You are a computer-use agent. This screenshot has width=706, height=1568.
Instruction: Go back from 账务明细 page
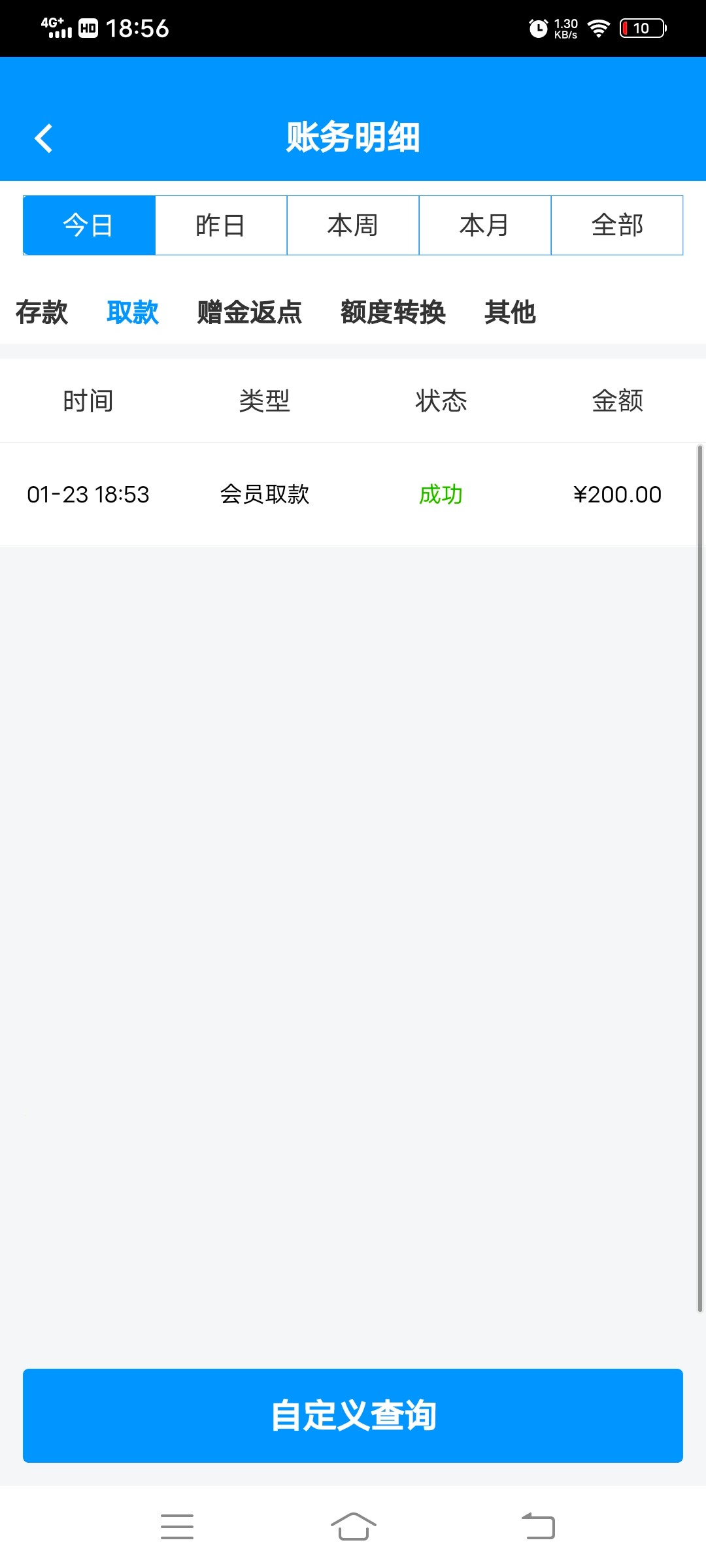click(43, 138)
